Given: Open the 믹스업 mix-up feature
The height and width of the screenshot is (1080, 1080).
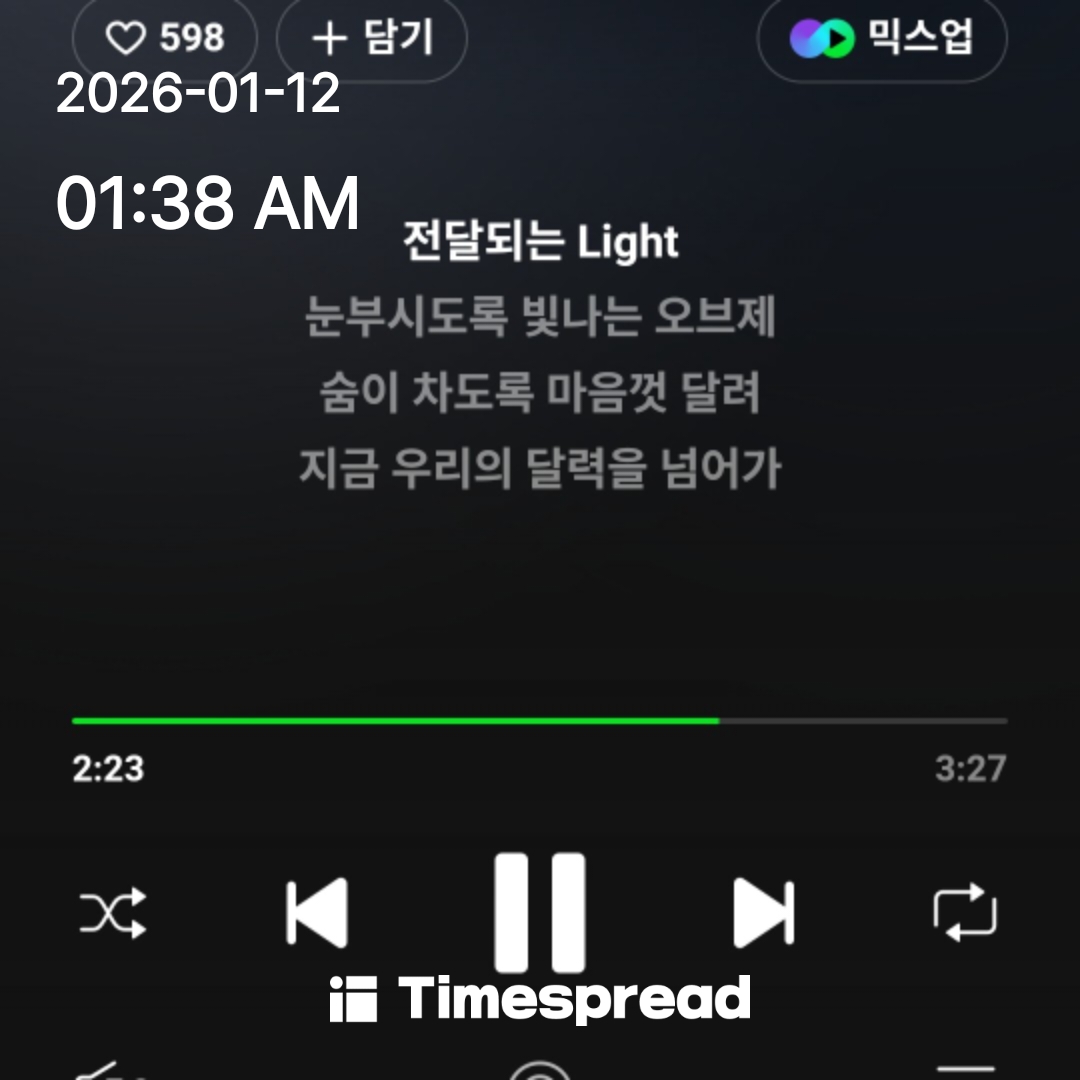Looking at the screenshot, I should (881, 39).
